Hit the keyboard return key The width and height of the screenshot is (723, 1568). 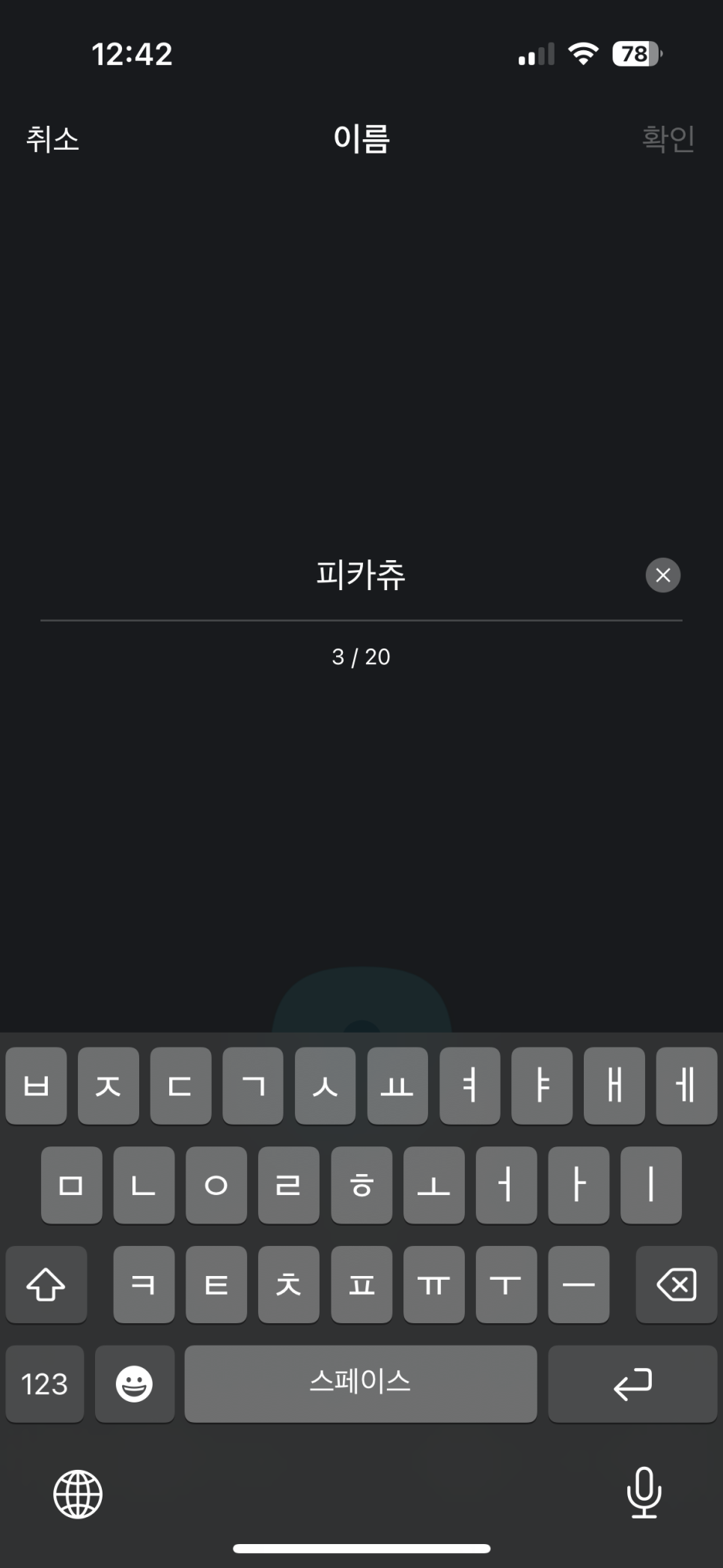(632, 1384)
